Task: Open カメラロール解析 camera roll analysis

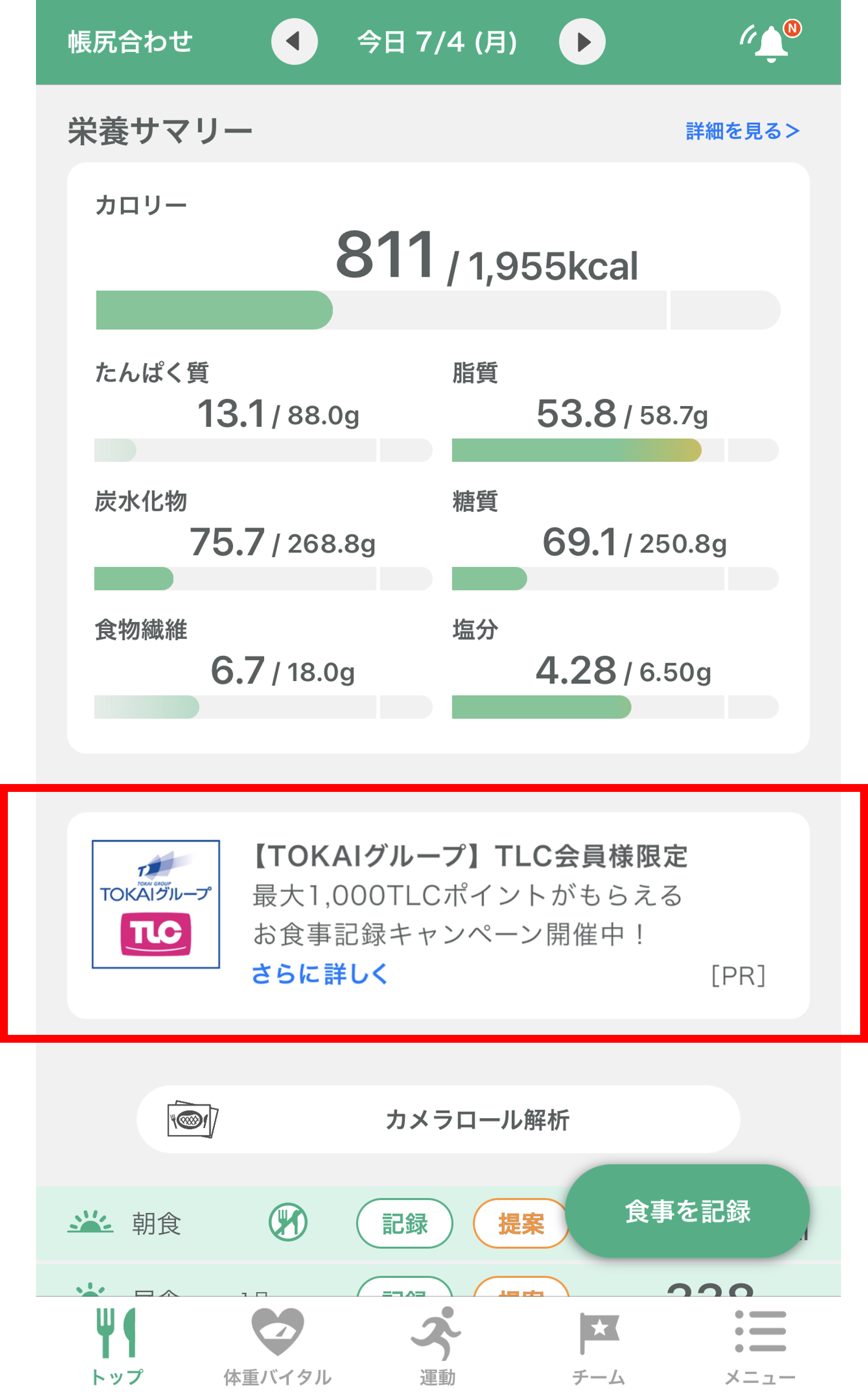Action: tap(437, 1119)
